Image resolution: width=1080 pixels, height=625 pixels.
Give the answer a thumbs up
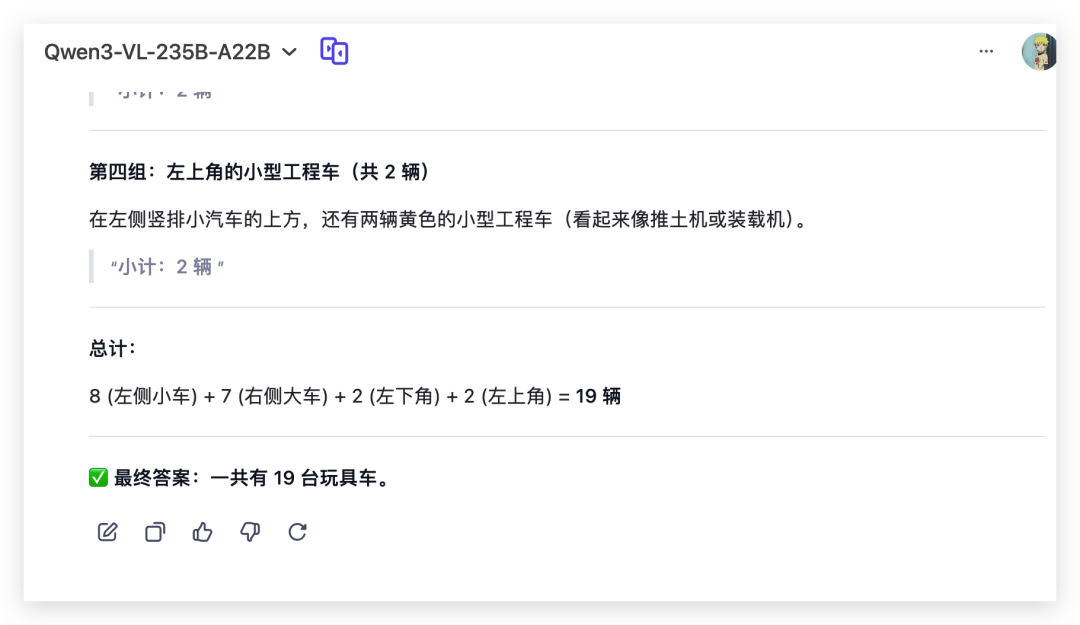click(x=203, y=532)
